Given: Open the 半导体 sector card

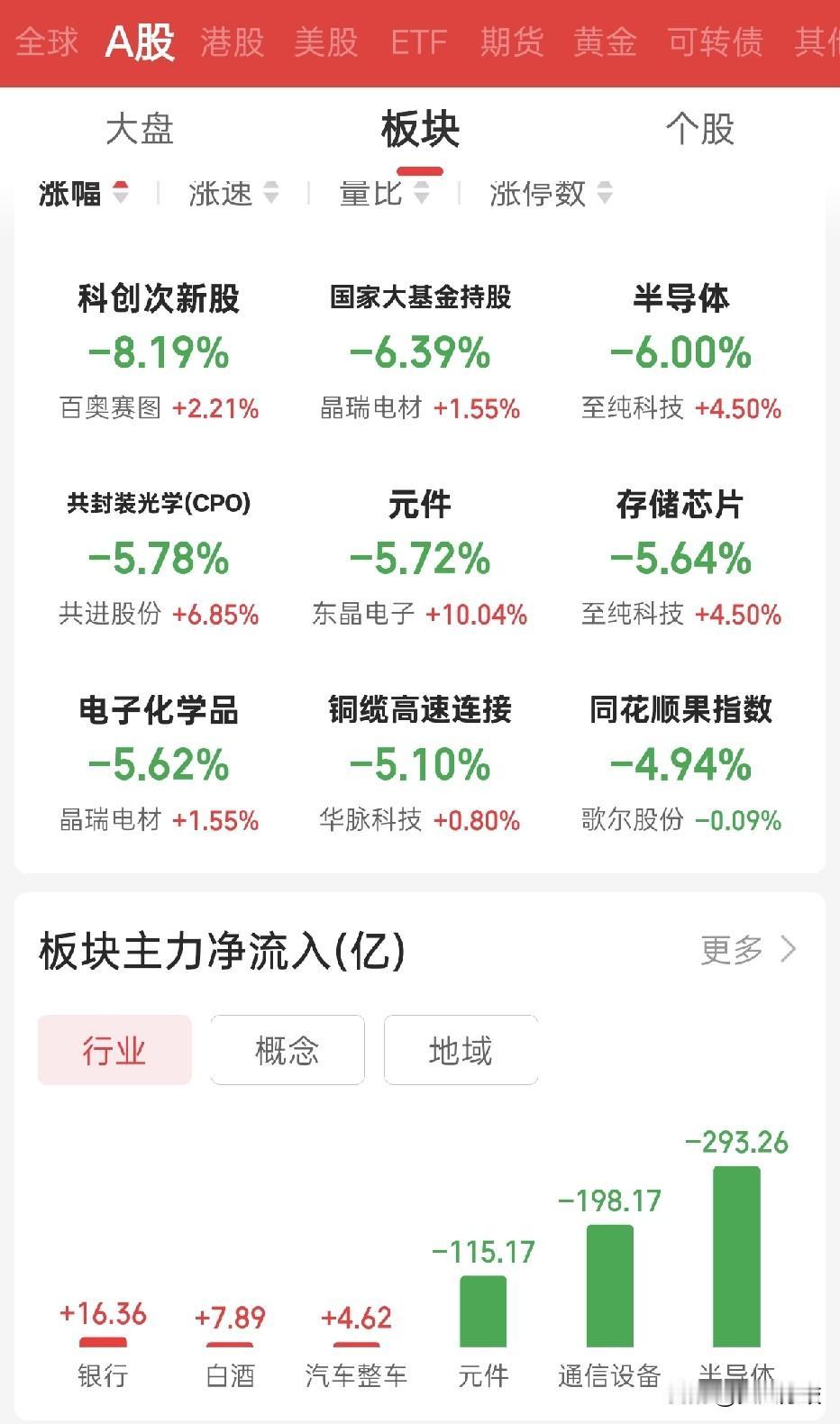Looking at the screenshot, I should (x=681, y=351).
